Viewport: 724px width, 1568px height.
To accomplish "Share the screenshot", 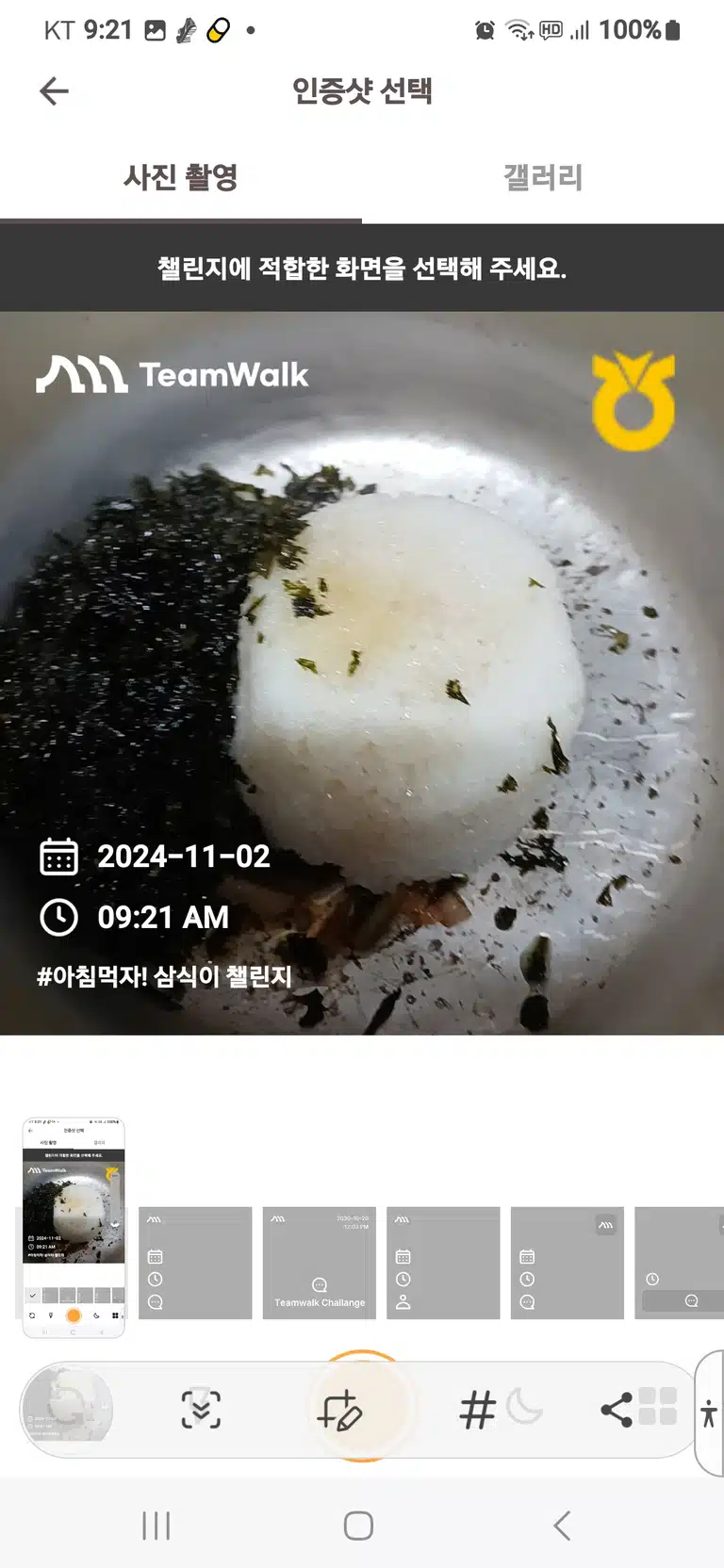I will (x=617, y=1410).
